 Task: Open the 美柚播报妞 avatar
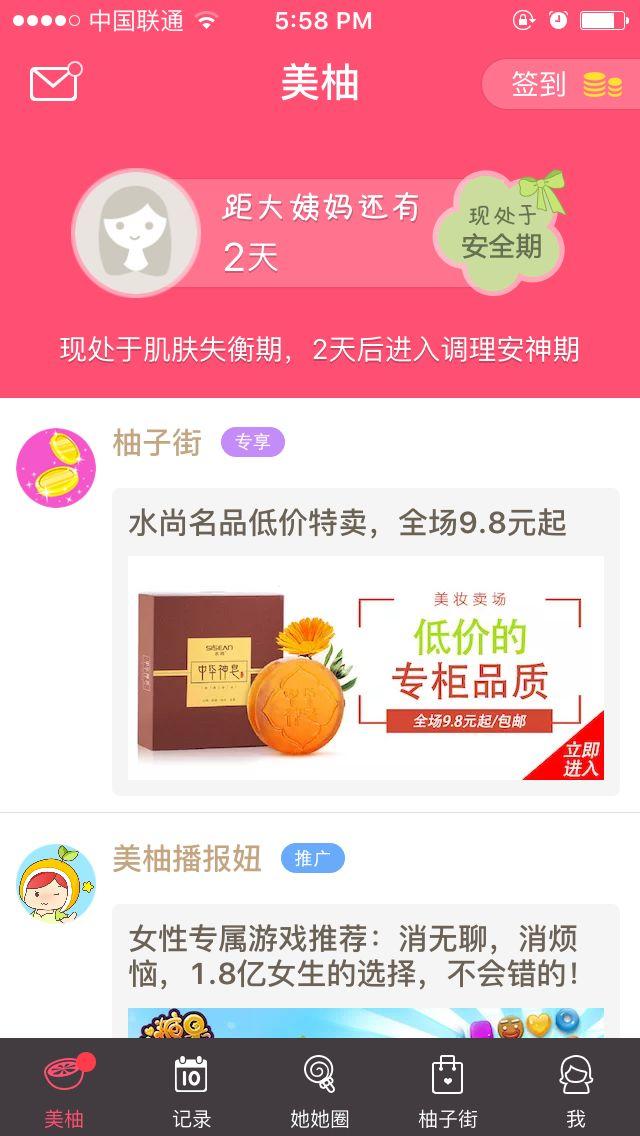tap(56, 884)
